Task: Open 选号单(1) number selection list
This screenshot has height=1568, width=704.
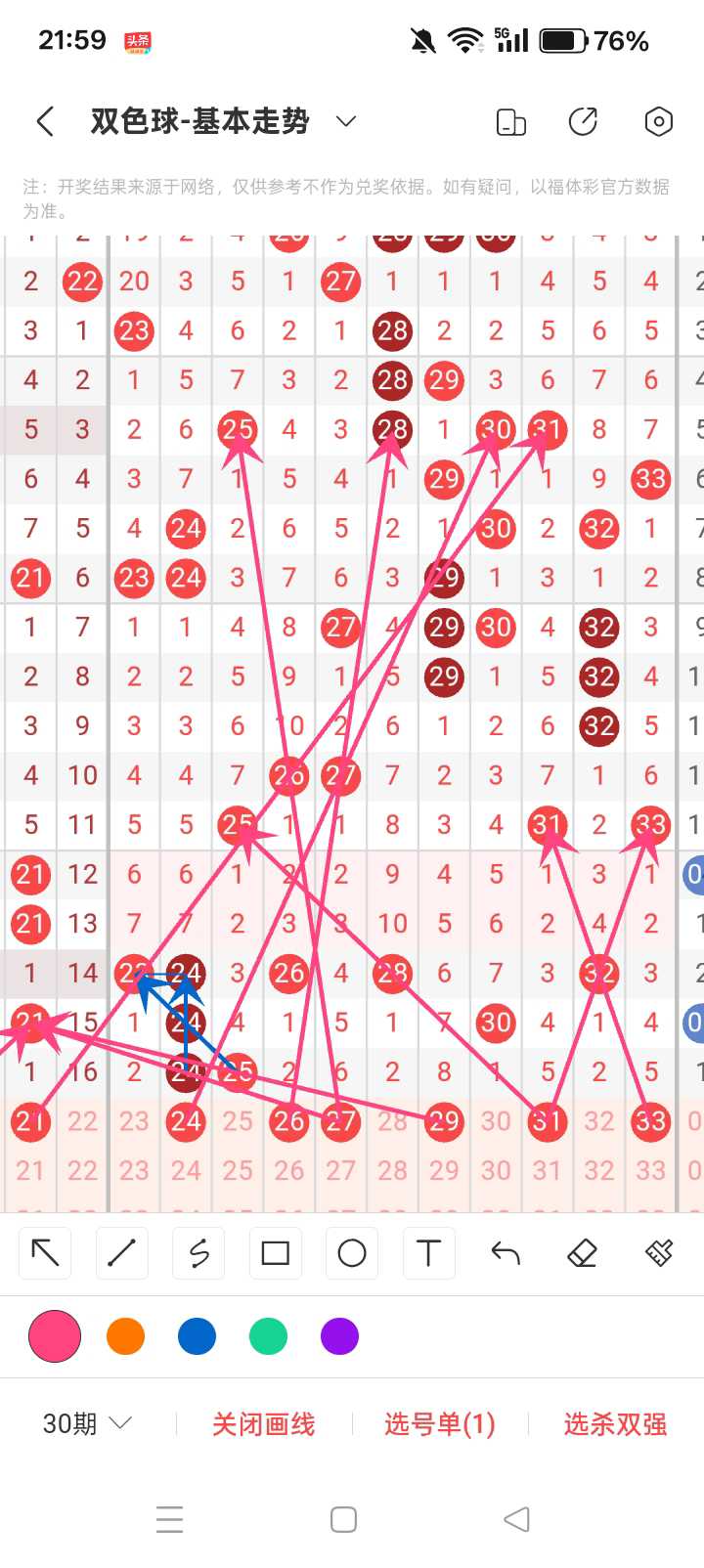Action: (x=440, y=1424)
